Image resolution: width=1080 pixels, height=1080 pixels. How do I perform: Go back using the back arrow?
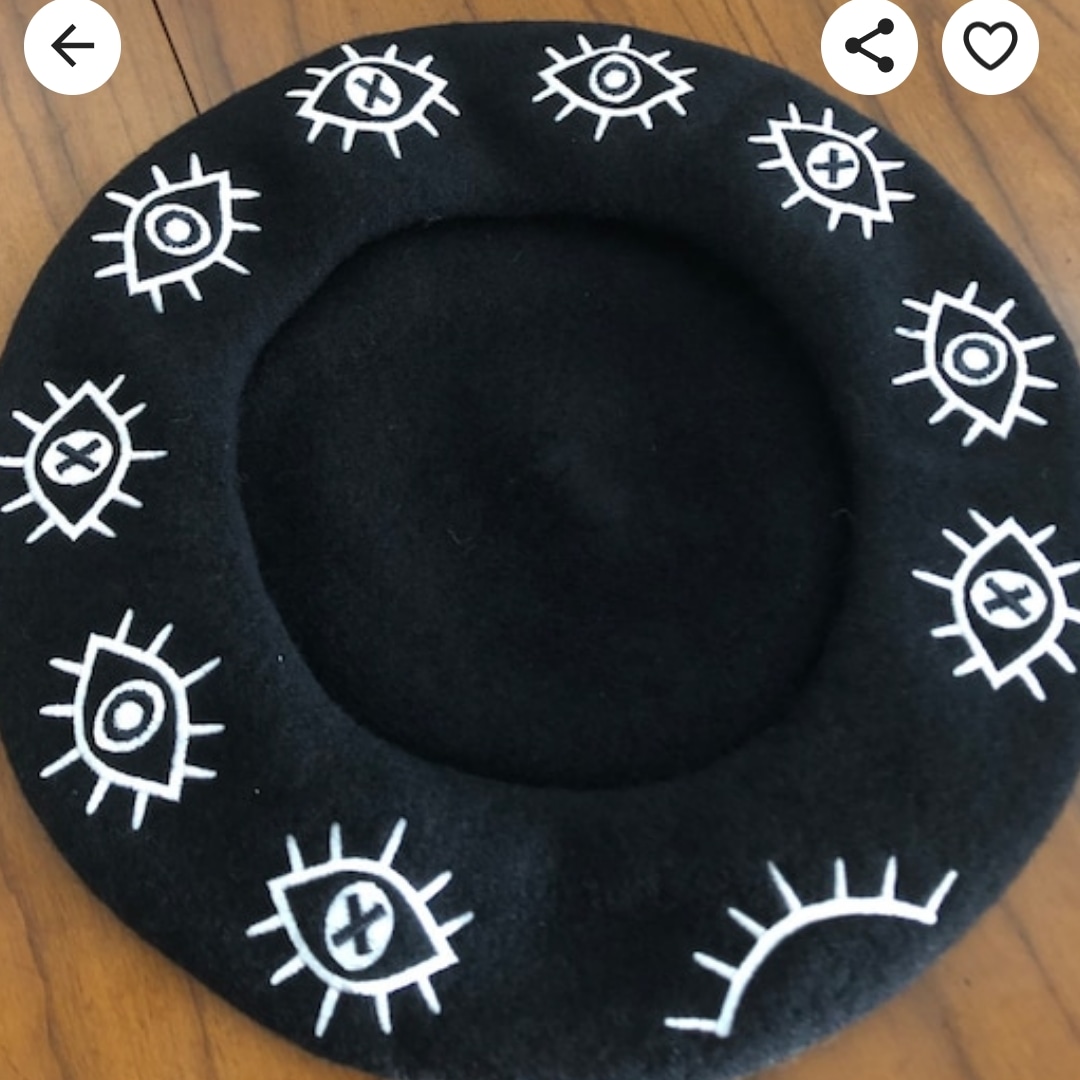click(x=72, y=46)
